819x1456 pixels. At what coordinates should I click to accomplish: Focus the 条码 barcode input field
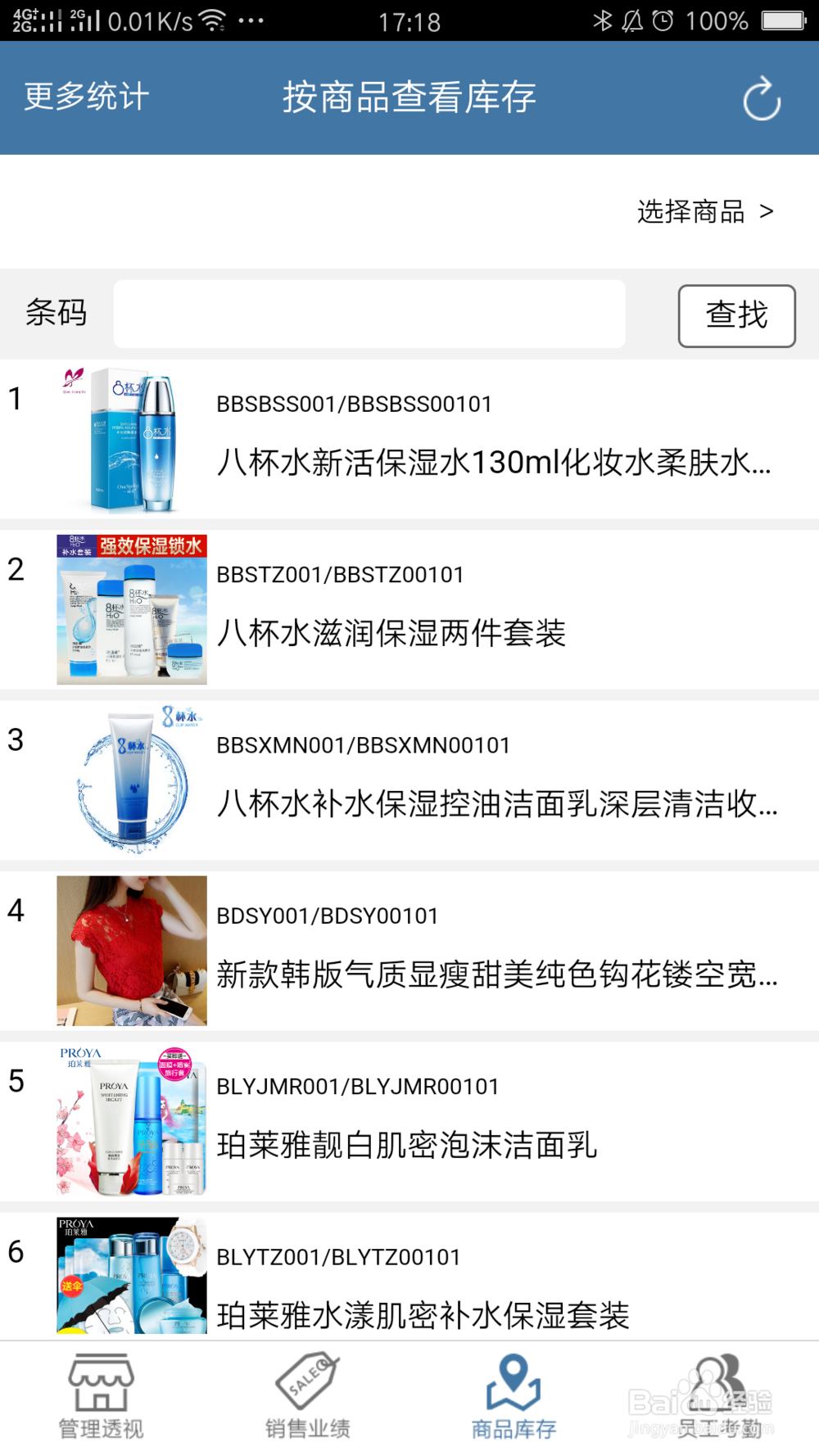pos(369,314)
